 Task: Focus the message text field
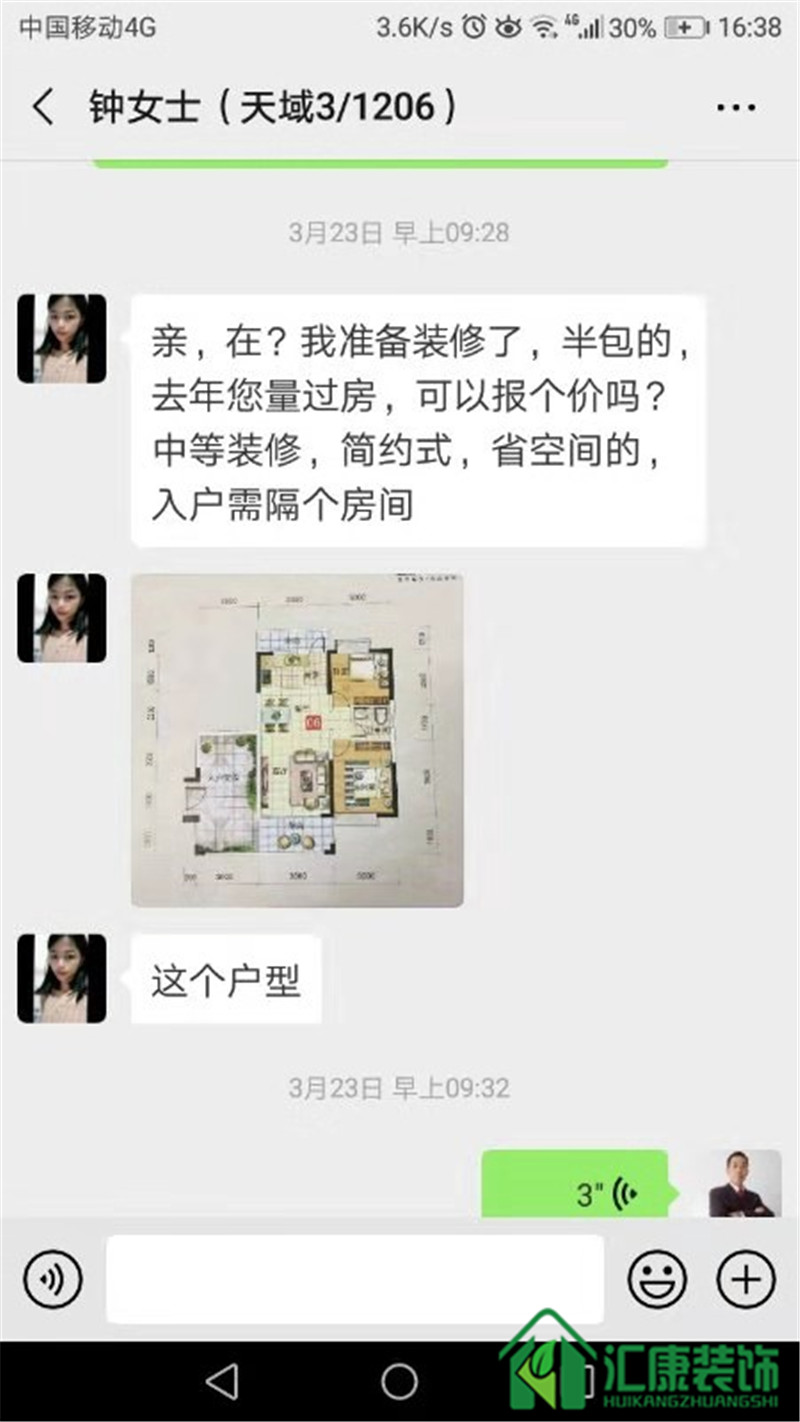click(355, 1279)
